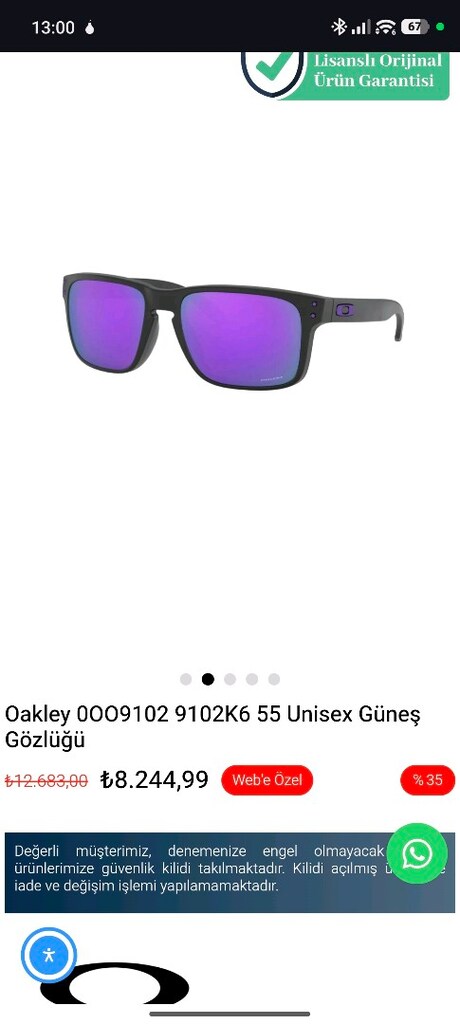Open the accessibility options button
The width and height of the screenshot is (460, 1024).
(49, 955)
